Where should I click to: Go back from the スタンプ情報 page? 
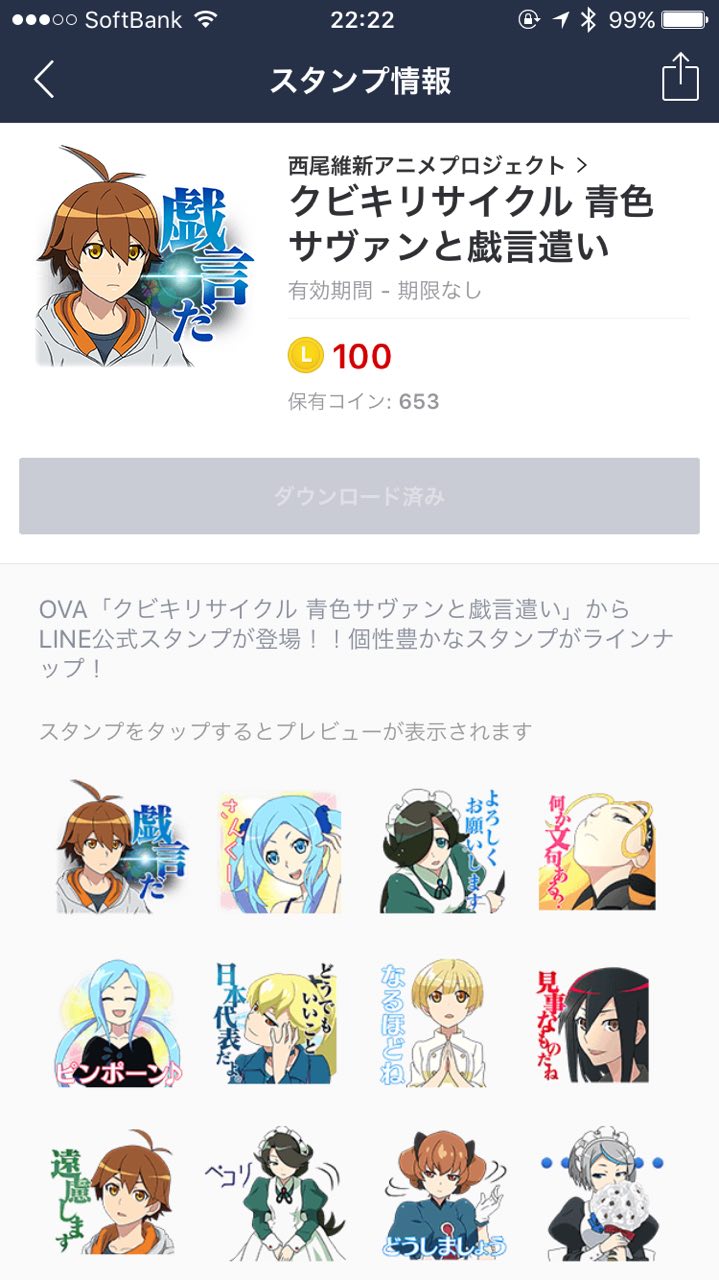pos(44,79)
